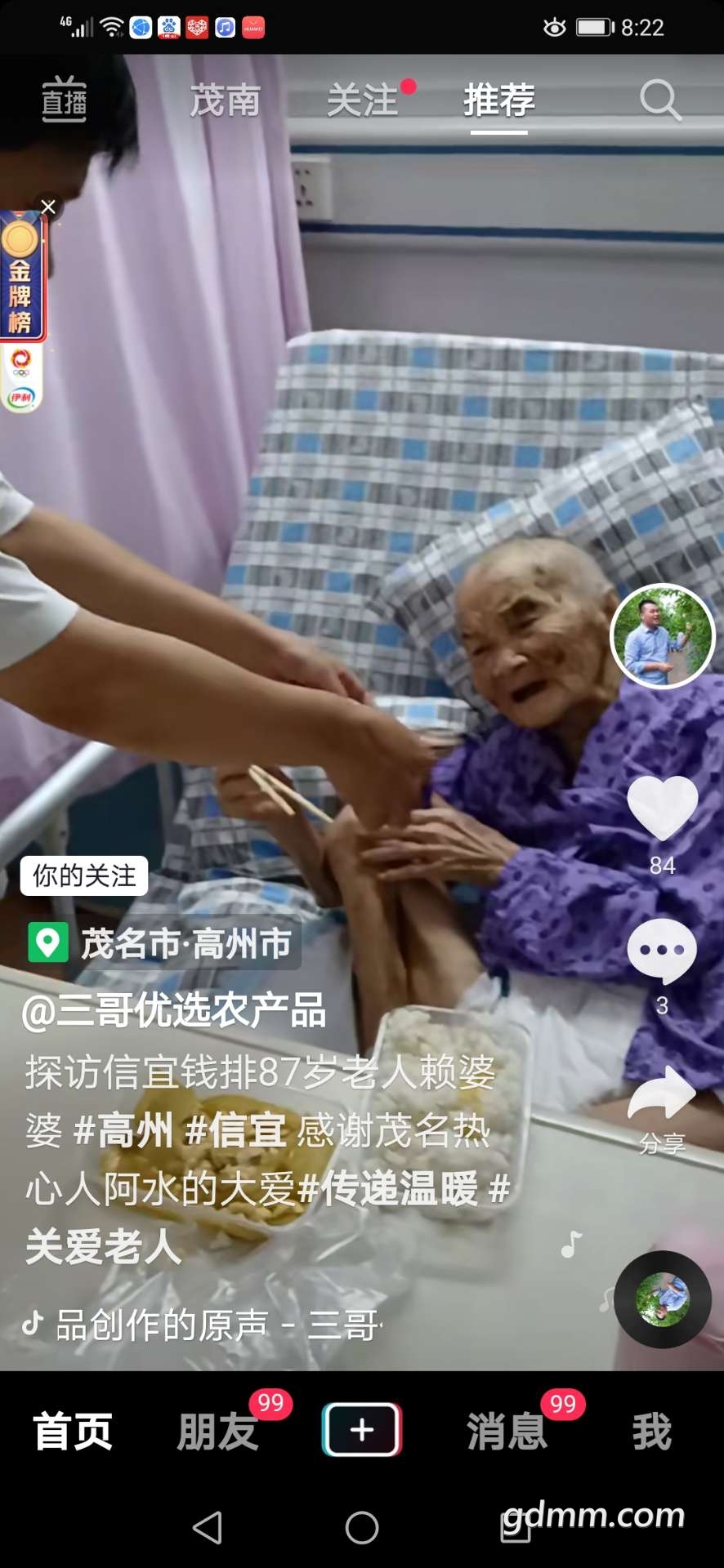The height and width of the screenshot is (1568, 724).
Task: Open the 直播 live stream icon
Action: (x=64, y=100)
